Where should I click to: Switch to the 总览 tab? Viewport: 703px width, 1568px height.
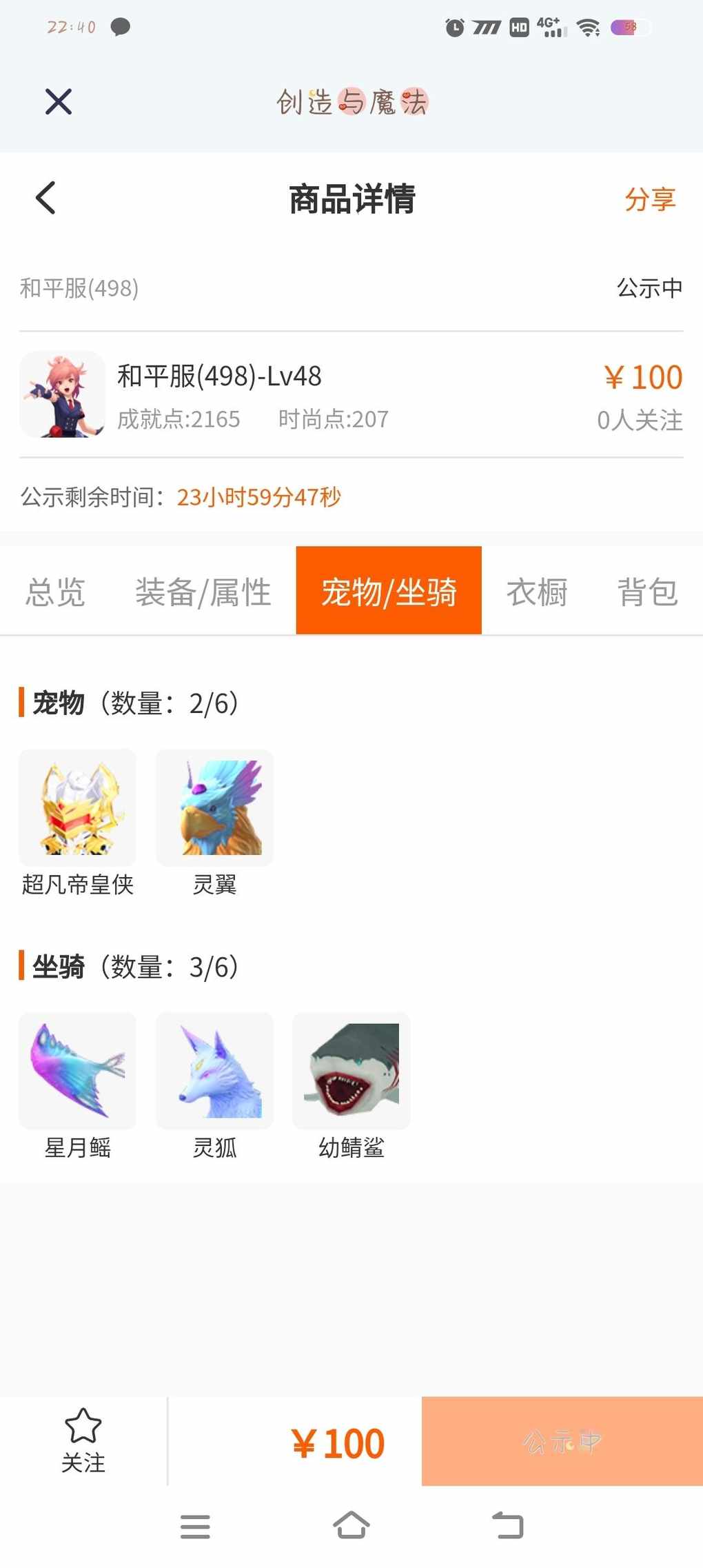point(55,592)
